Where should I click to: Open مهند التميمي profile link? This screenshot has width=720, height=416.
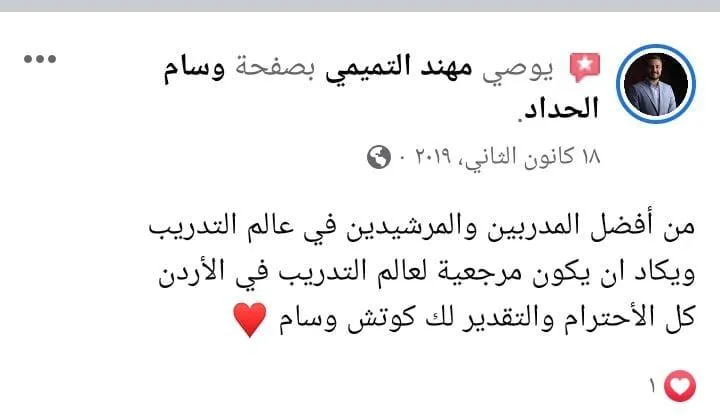(399, 67)
